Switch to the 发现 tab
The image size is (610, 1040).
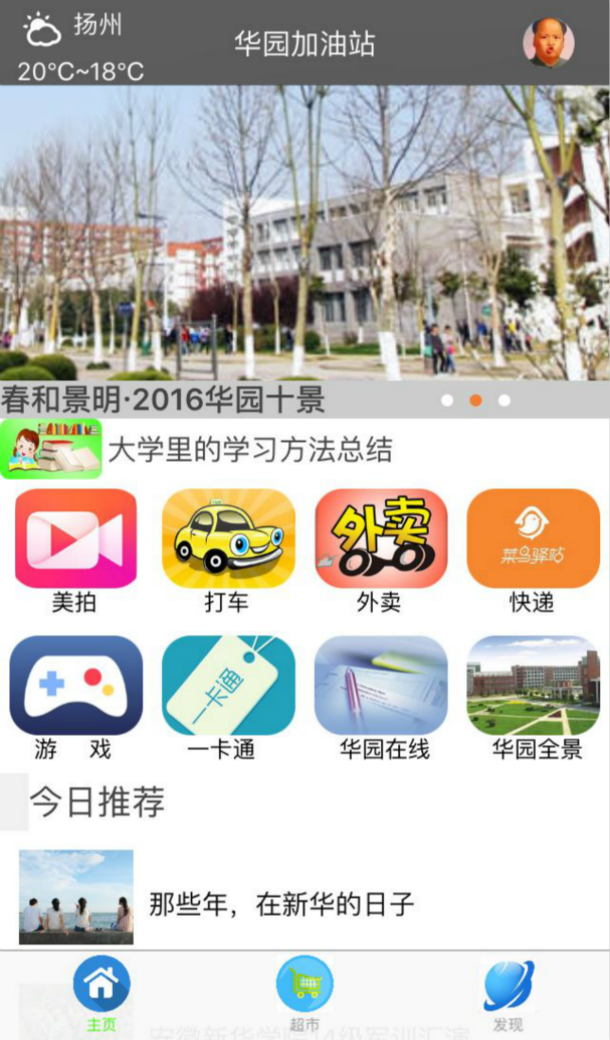508,994
